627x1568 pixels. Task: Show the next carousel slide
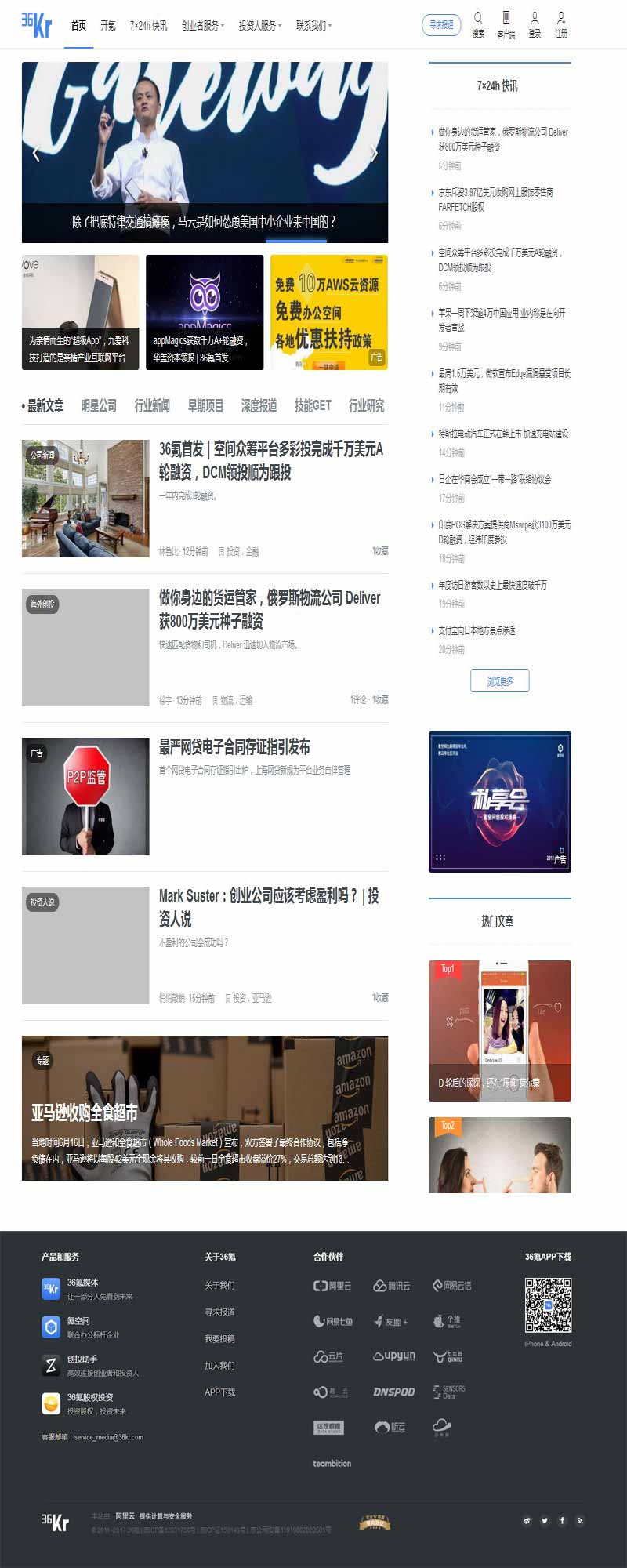coord(374,153)
